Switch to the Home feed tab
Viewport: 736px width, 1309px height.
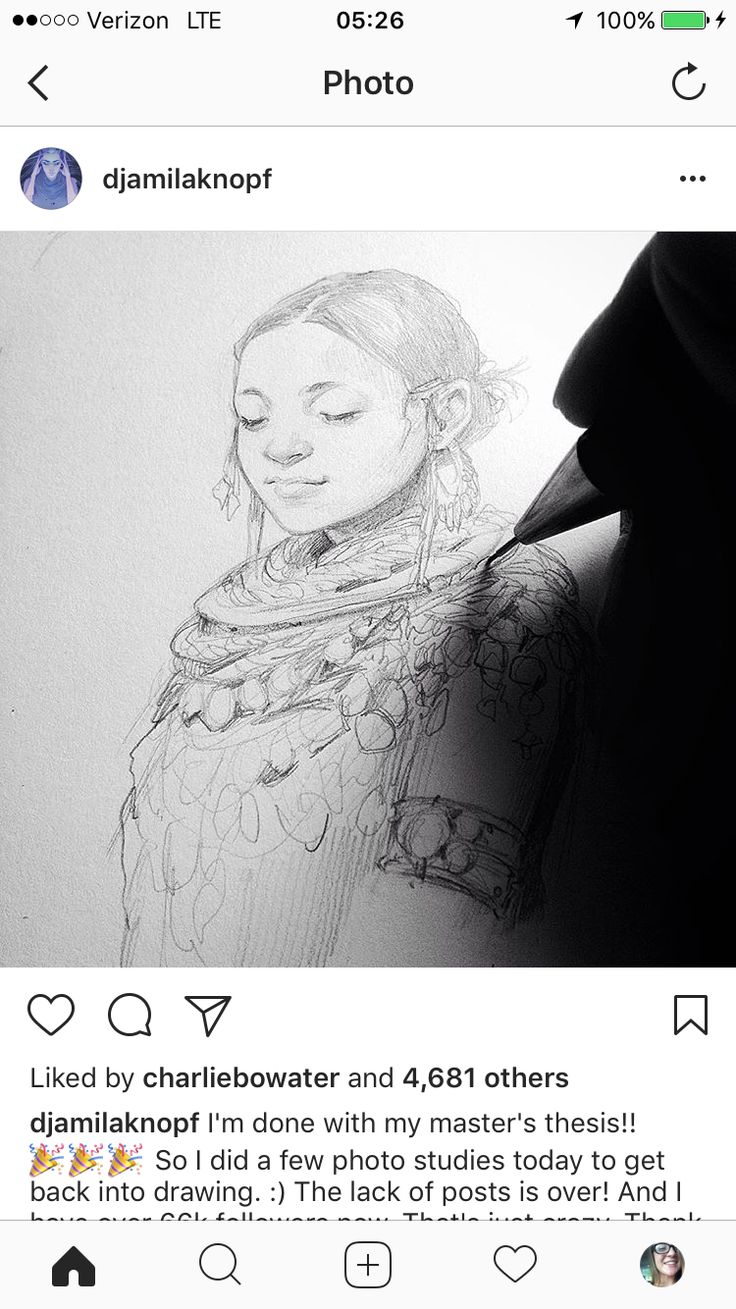(x=73, y=1266)
